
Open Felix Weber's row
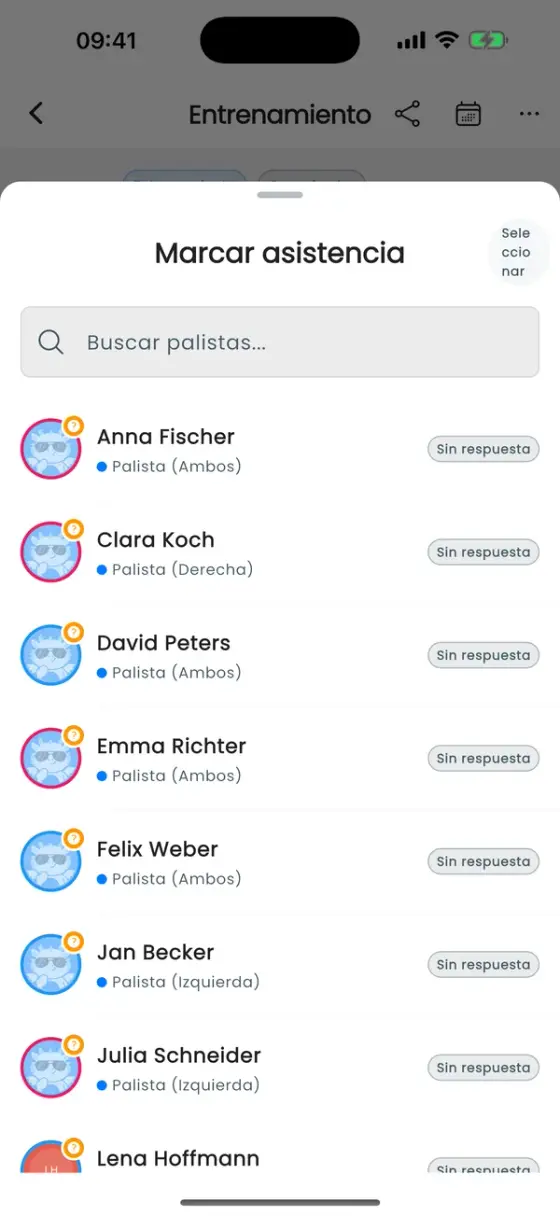[x=280, y=861]
